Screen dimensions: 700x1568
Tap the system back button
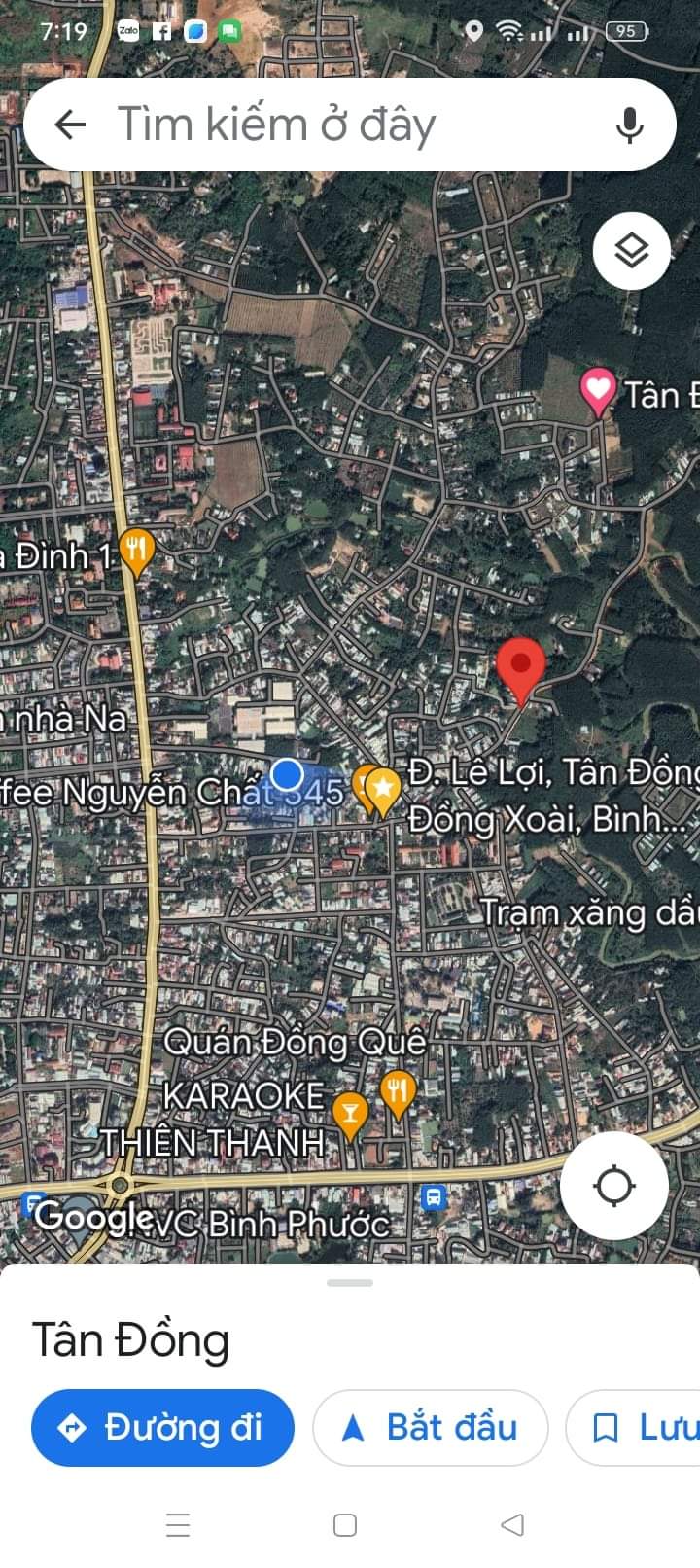512,1524
